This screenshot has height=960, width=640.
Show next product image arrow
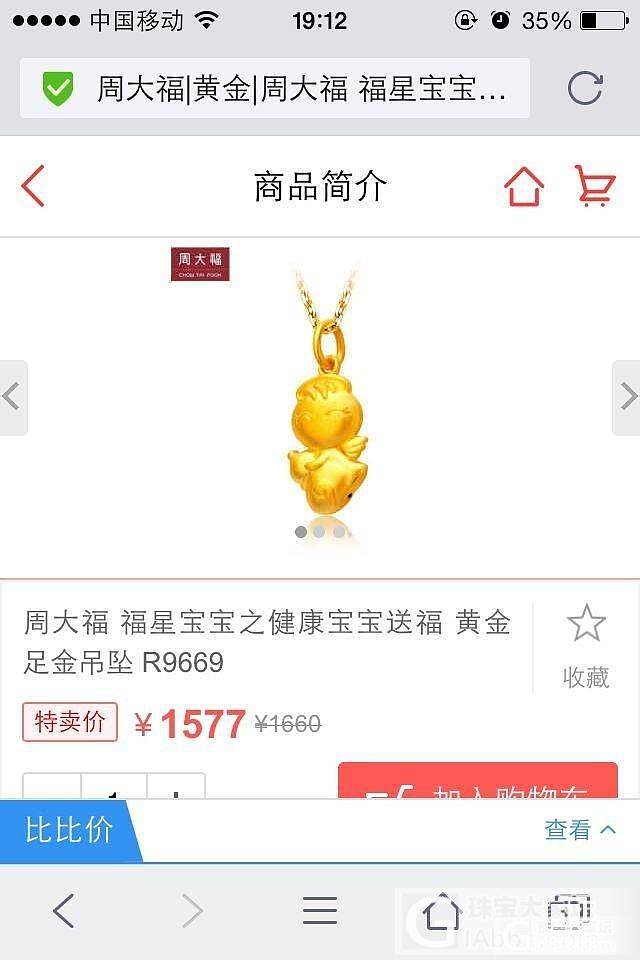(627, 397)
